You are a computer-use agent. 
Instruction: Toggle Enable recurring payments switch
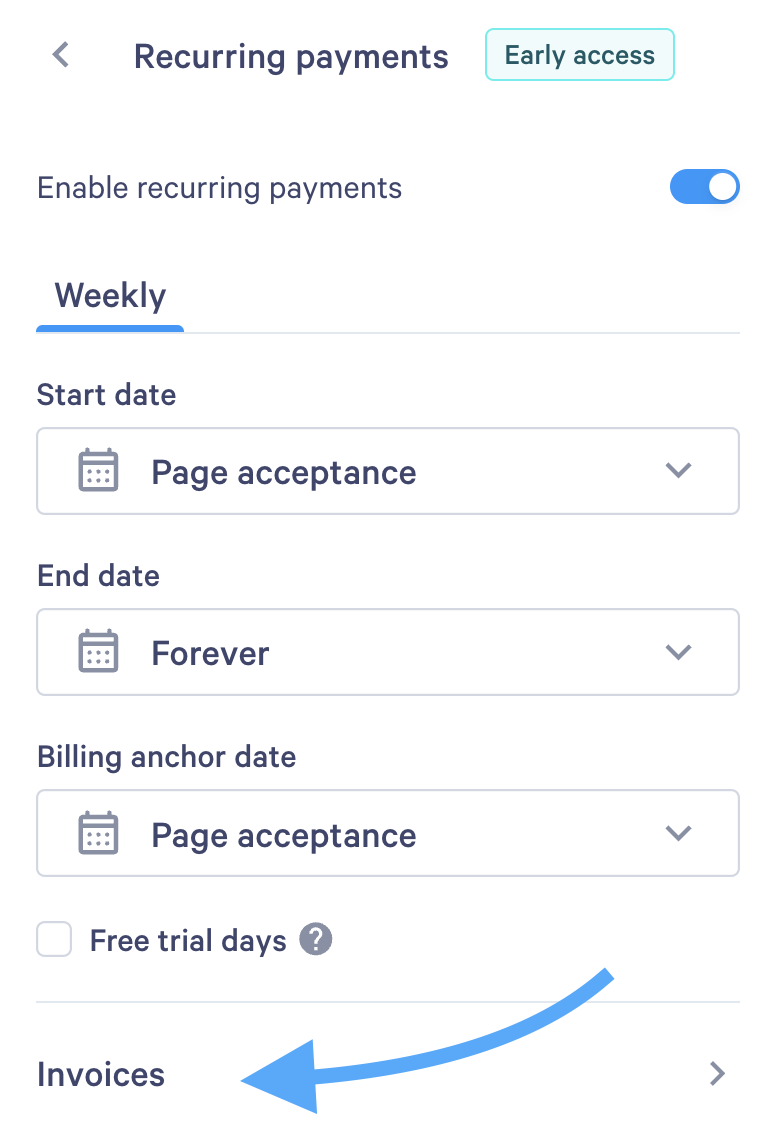click(704, 187)
